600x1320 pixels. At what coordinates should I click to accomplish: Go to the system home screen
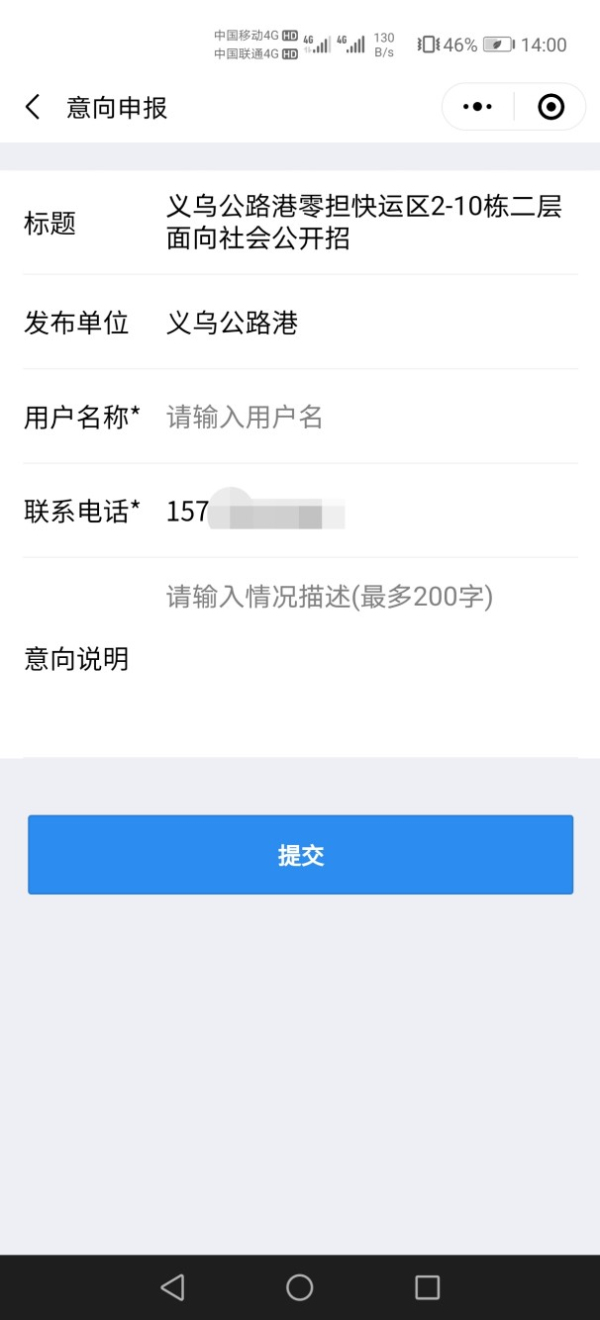pos(299,1287)
